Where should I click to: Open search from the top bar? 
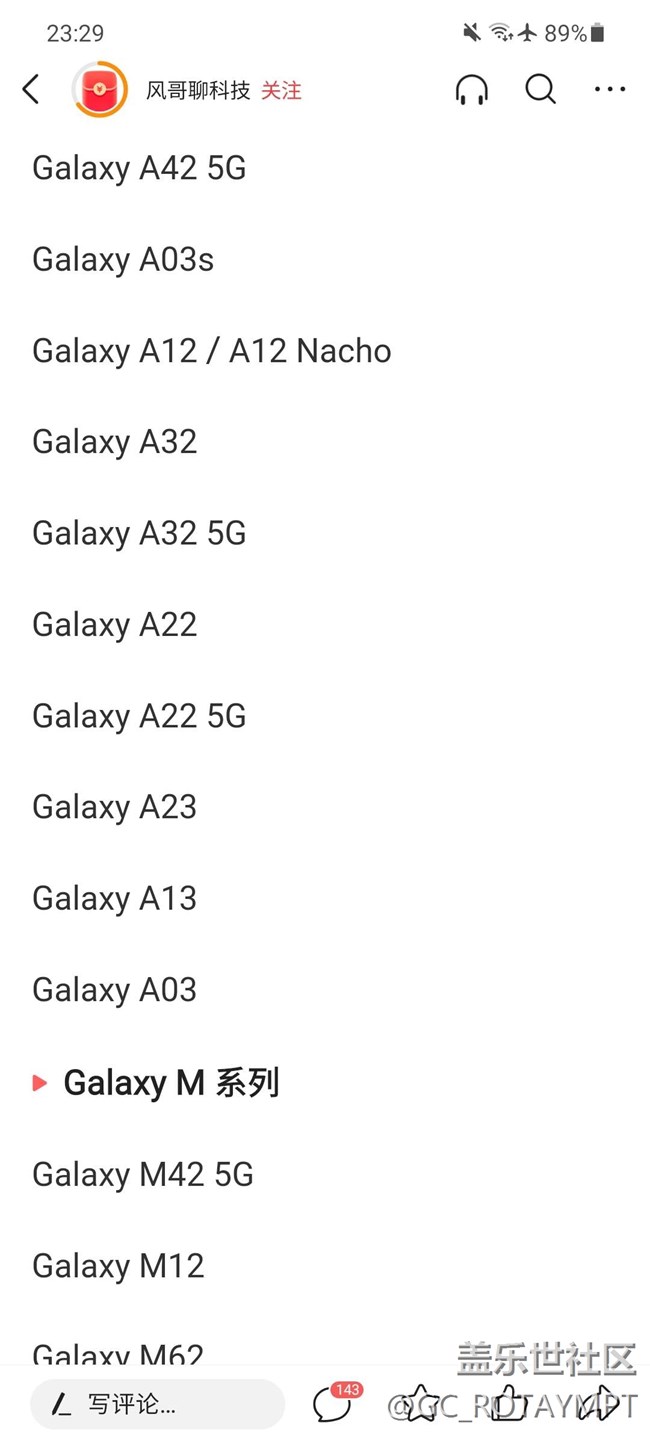pyautogui.click(x=540, y=90)
